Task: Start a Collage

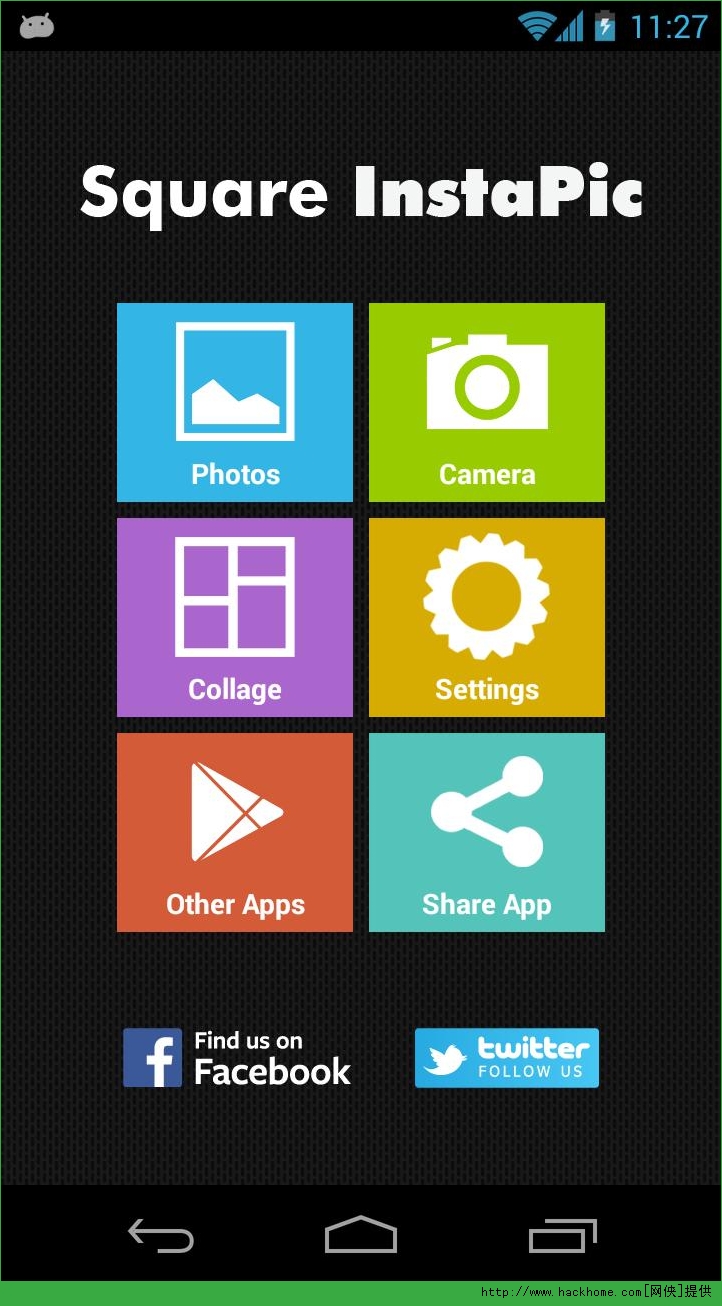Action: coord(235,617)
